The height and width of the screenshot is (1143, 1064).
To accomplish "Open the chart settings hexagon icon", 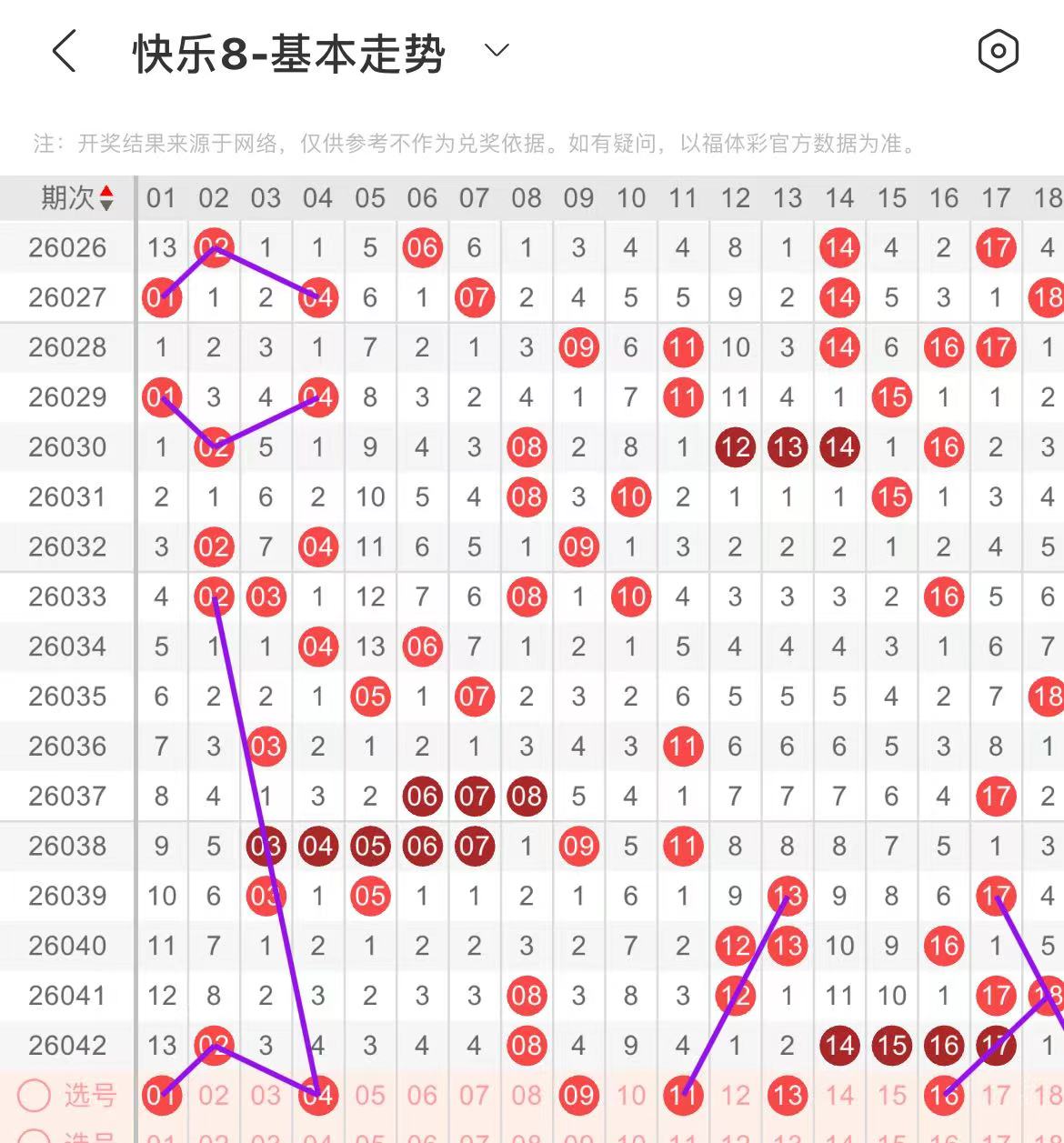I will (x=998, y=51).
